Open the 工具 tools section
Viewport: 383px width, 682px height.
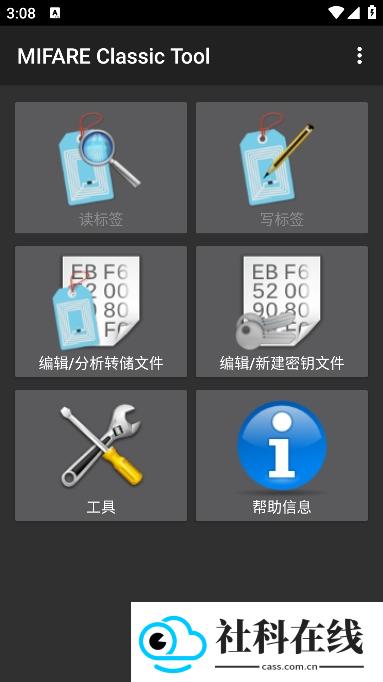(101, 455)
